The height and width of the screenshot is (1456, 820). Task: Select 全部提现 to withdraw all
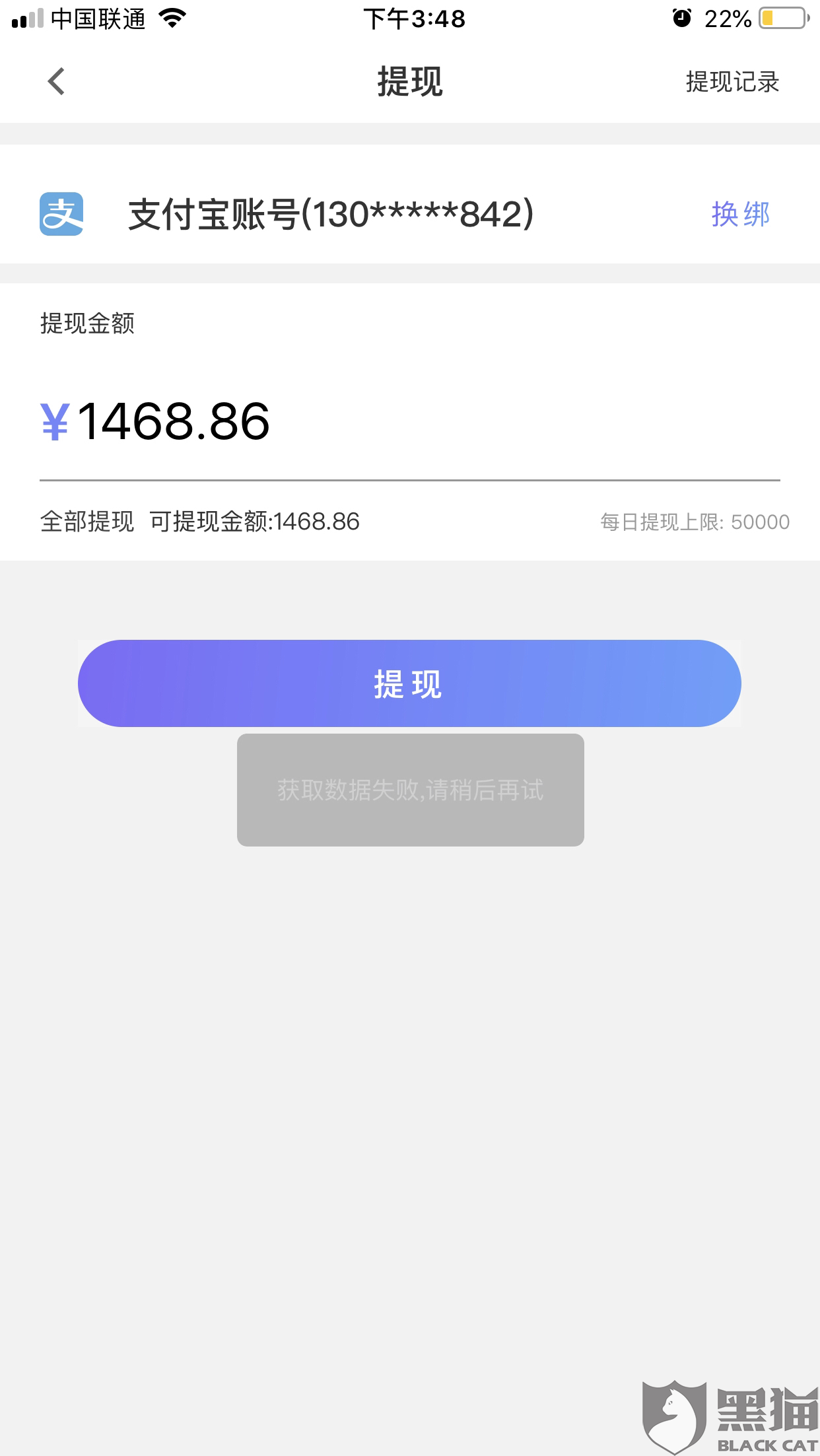coord(87,522)
